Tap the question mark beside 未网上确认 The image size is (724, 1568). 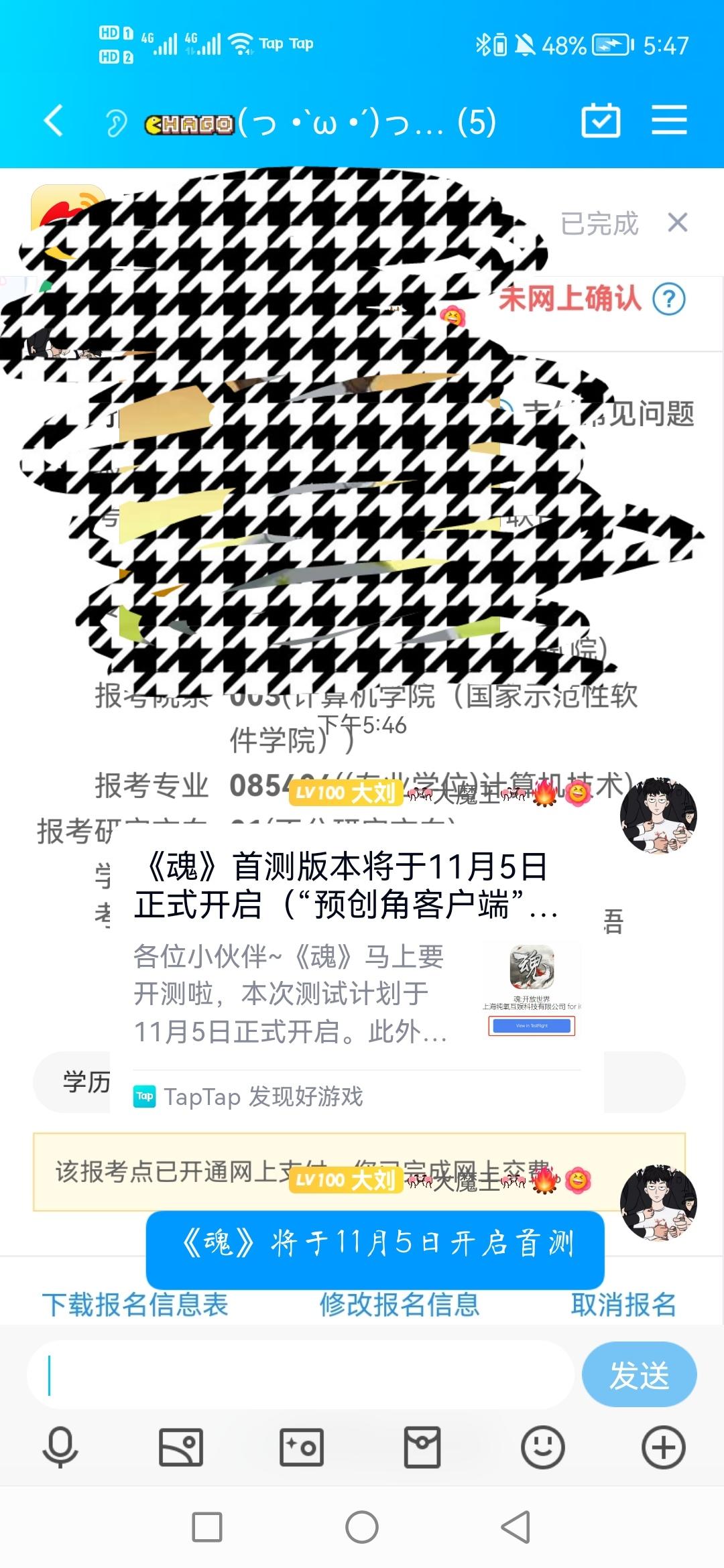tap(668, 299)
